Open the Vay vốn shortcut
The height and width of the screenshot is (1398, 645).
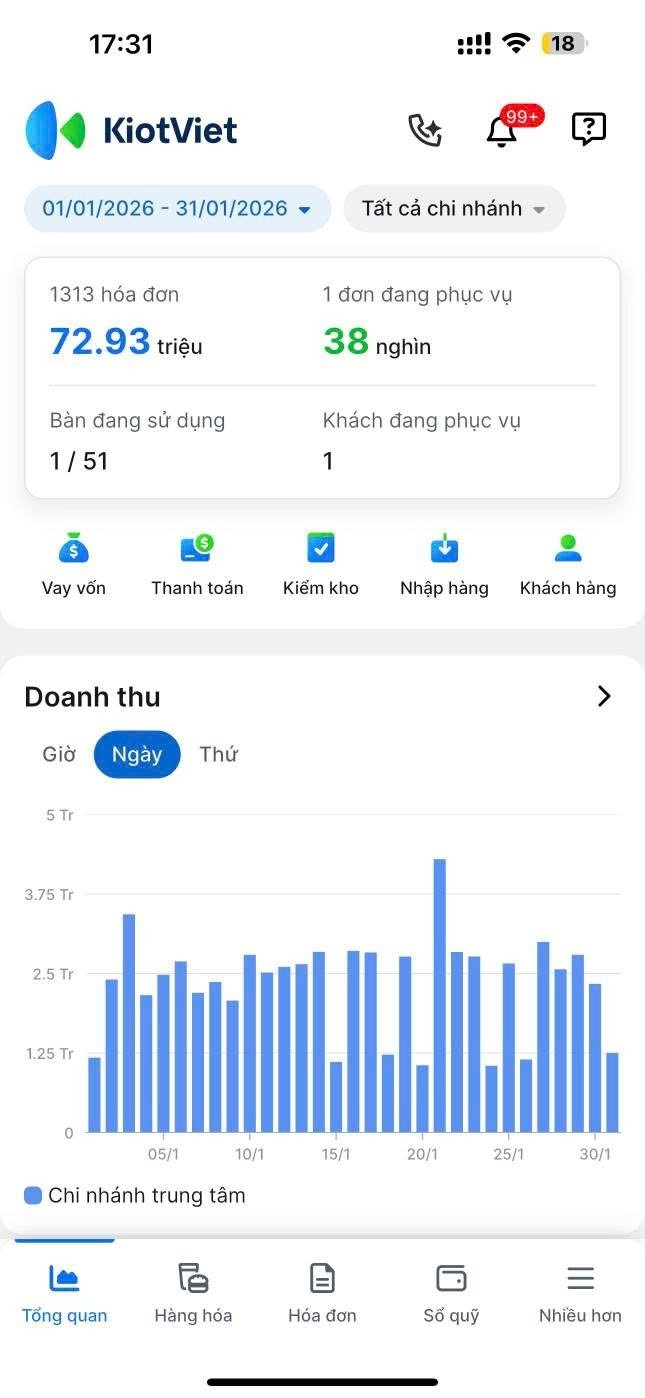pyautogui.click(x=74, y=563)
